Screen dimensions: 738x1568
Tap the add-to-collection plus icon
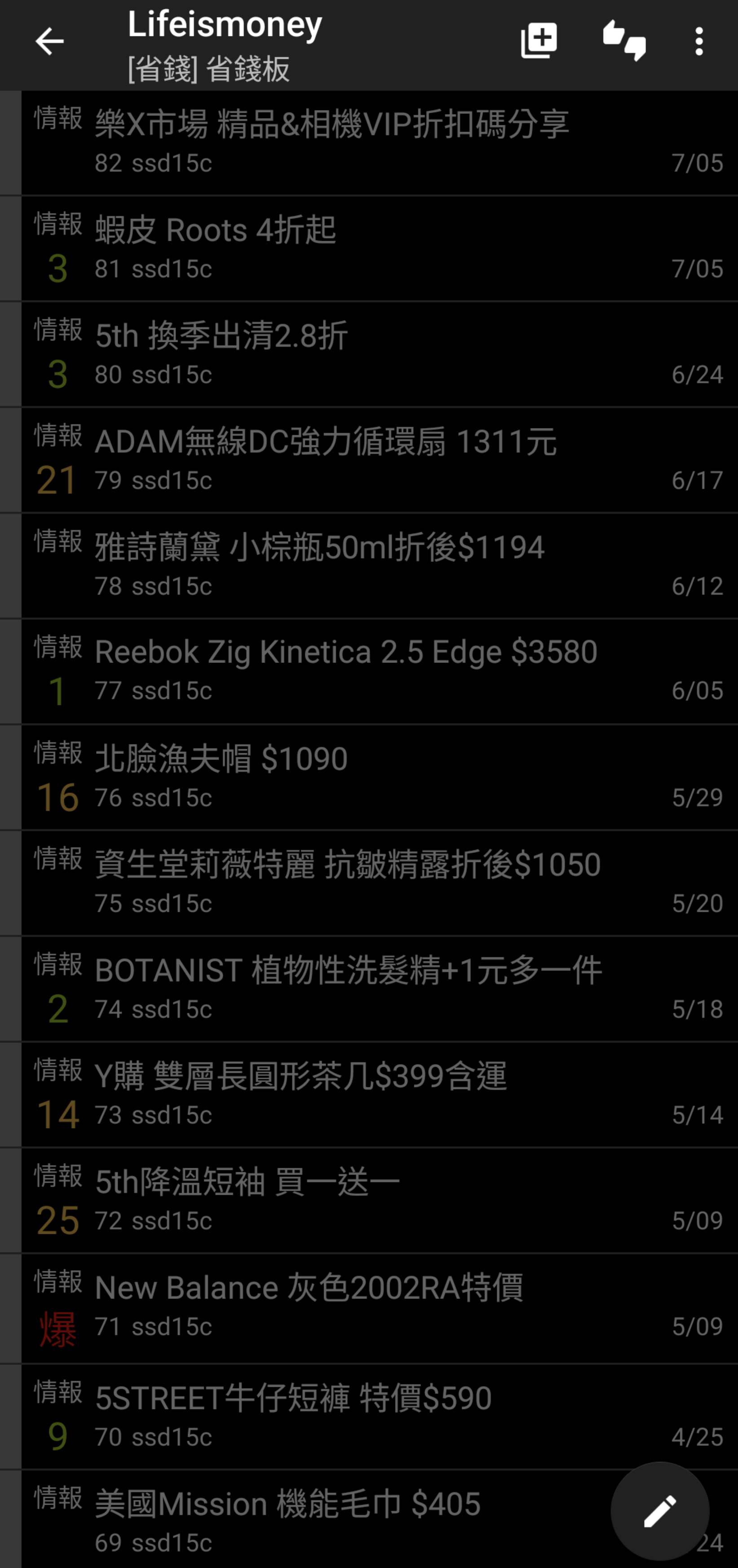point(538,41)
